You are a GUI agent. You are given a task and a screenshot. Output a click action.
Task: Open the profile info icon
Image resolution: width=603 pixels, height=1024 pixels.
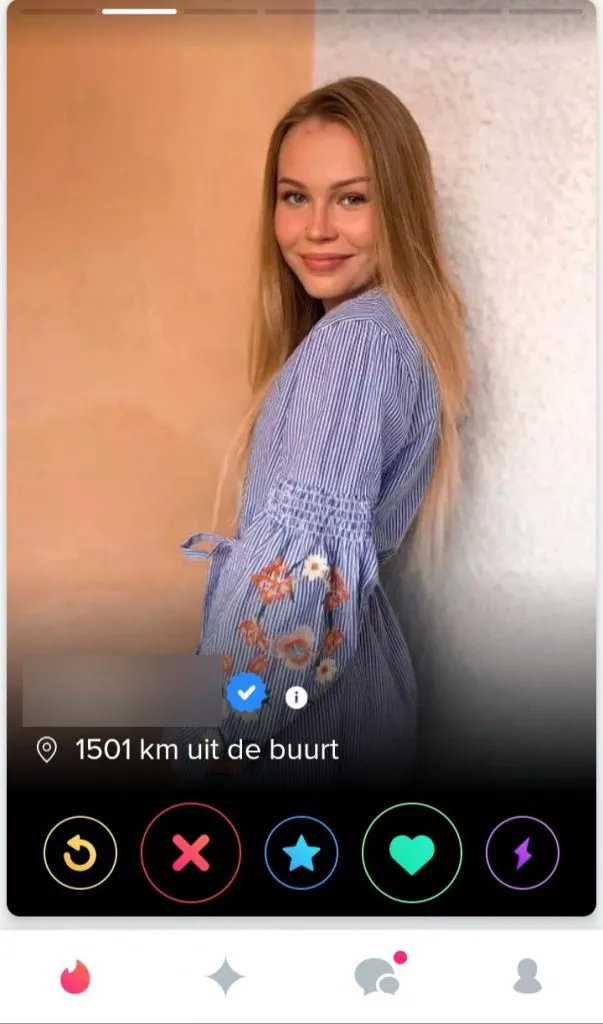(x=296, y=697)
